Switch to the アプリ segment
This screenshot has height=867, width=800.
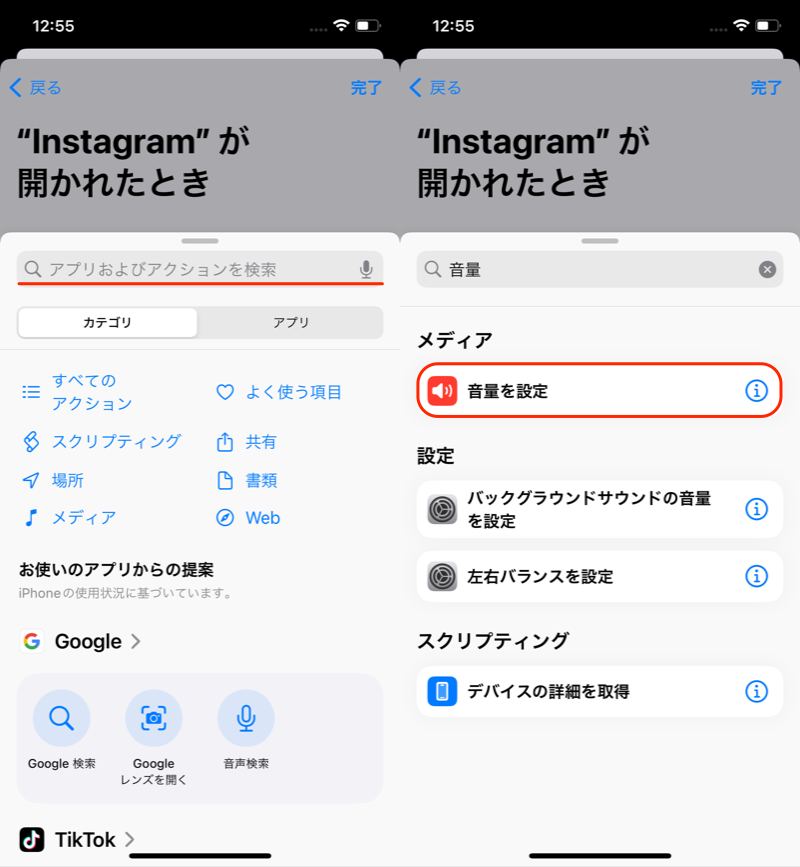click(x=291, y=322)
